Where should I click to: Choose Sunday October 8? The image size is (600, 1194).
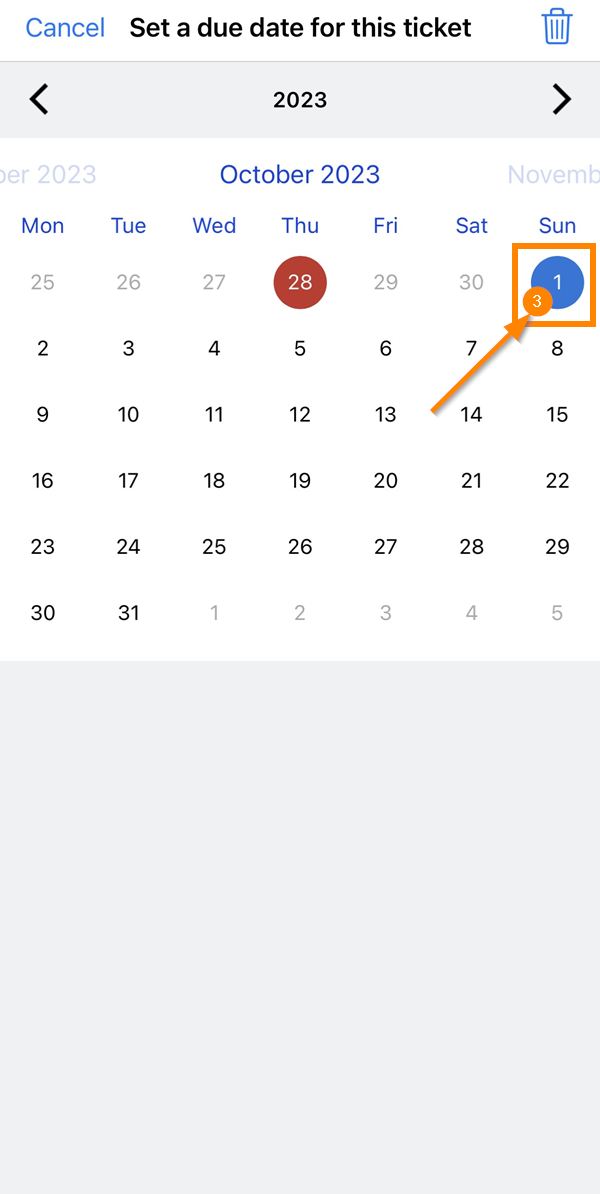(x=558, y=348)
